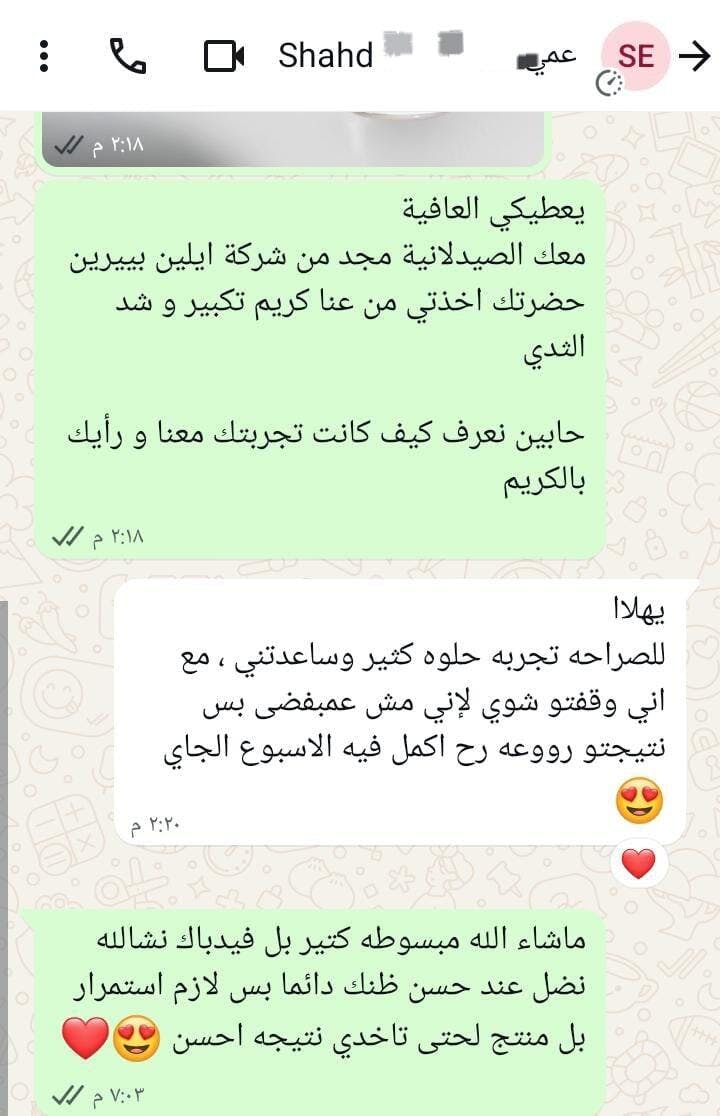Open the red heart reaction on the message

tap(638, 861)
